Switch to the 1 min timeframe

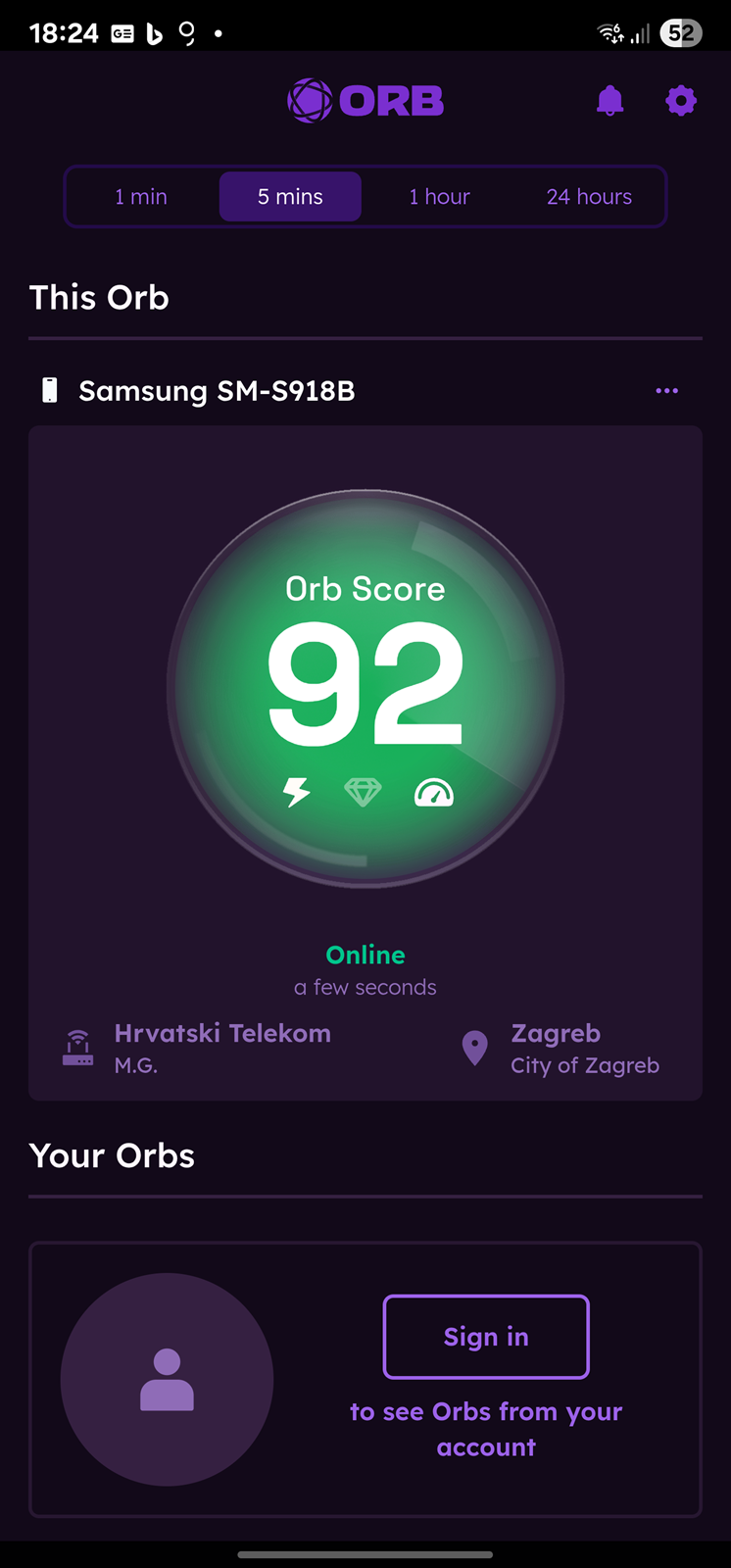(141, 197)
